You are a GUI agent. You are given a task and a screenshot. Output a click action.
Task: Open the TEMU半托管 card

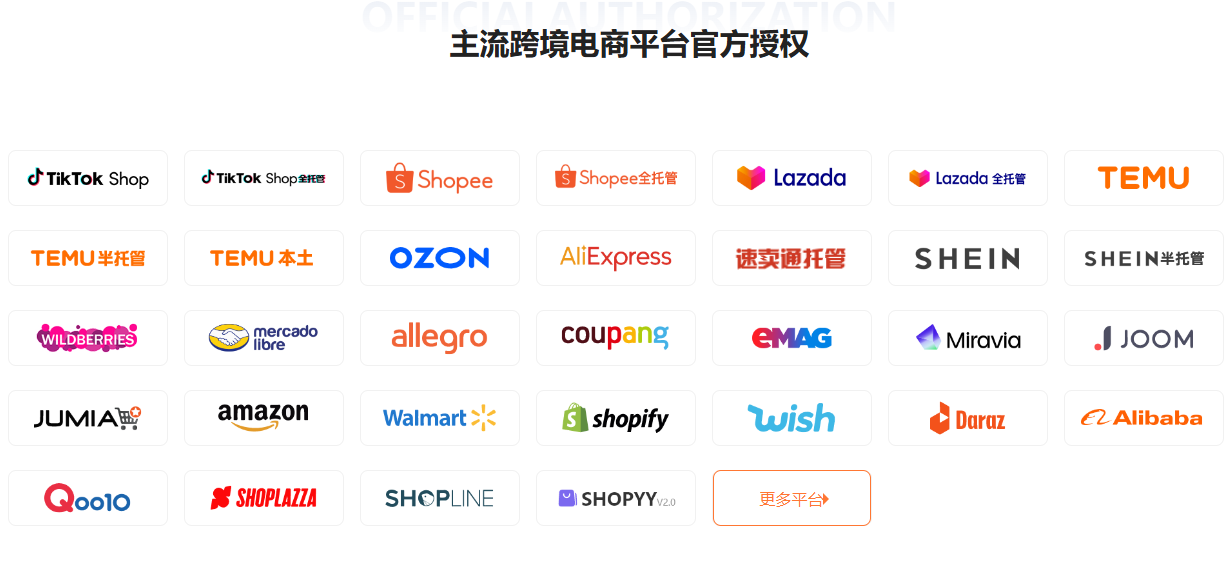pyautogui.click(x=88, y=258)
